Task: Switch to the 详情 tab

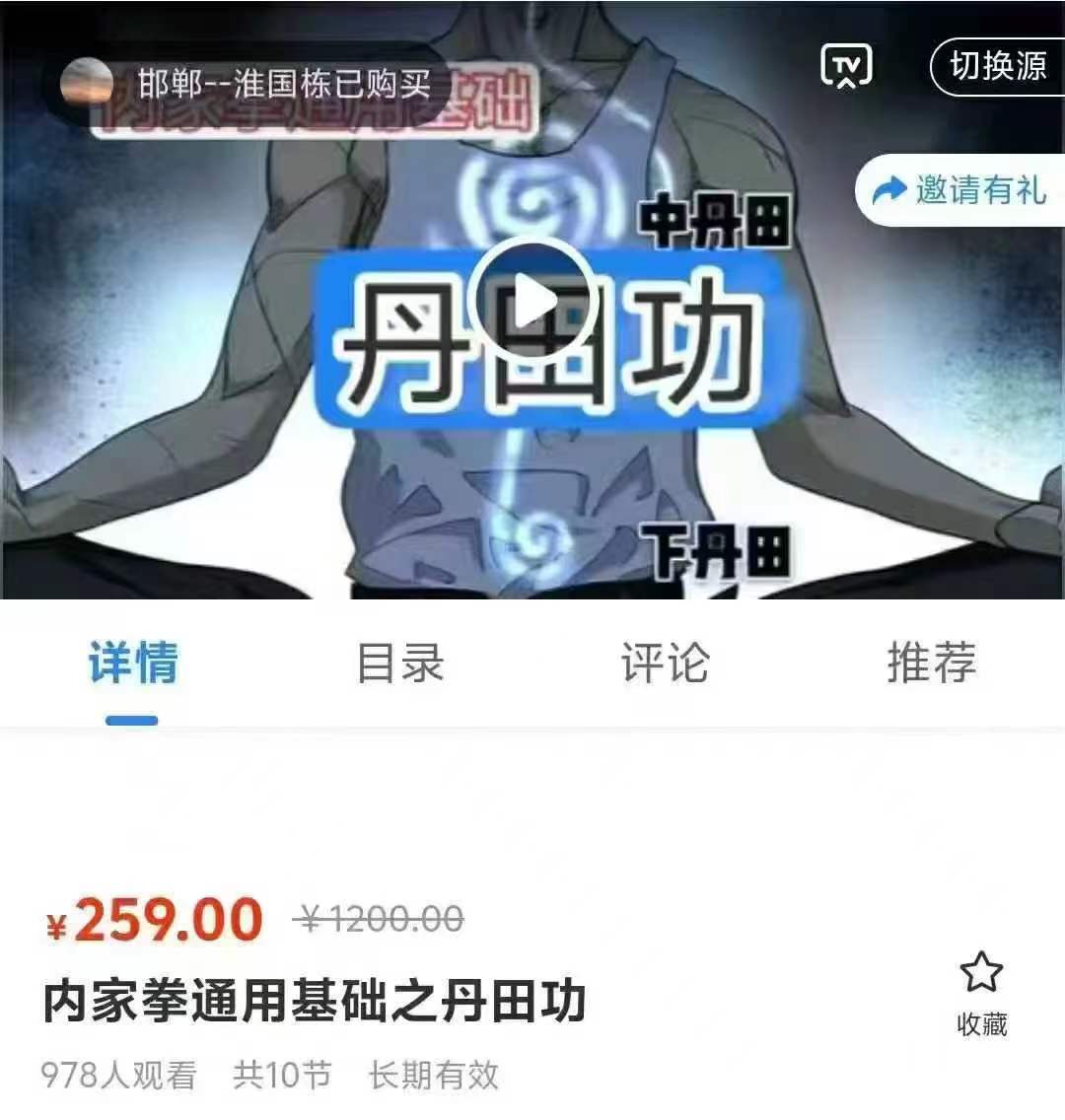Action: [133, 663]
